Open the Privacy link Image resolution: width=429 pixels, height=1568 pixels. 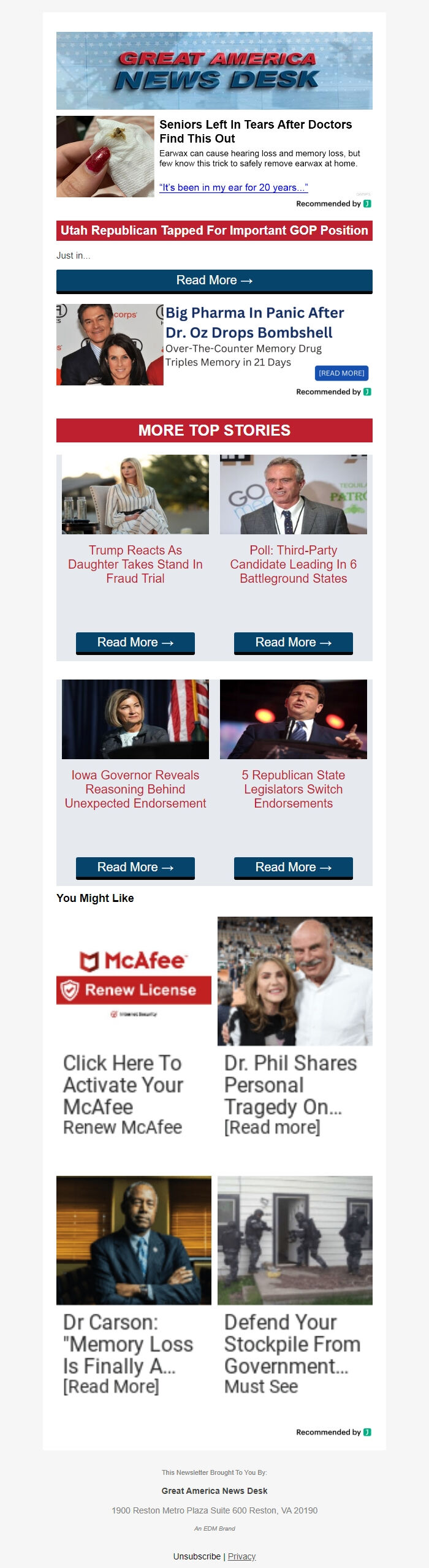pyautogui.click(x=241, y=1556)
